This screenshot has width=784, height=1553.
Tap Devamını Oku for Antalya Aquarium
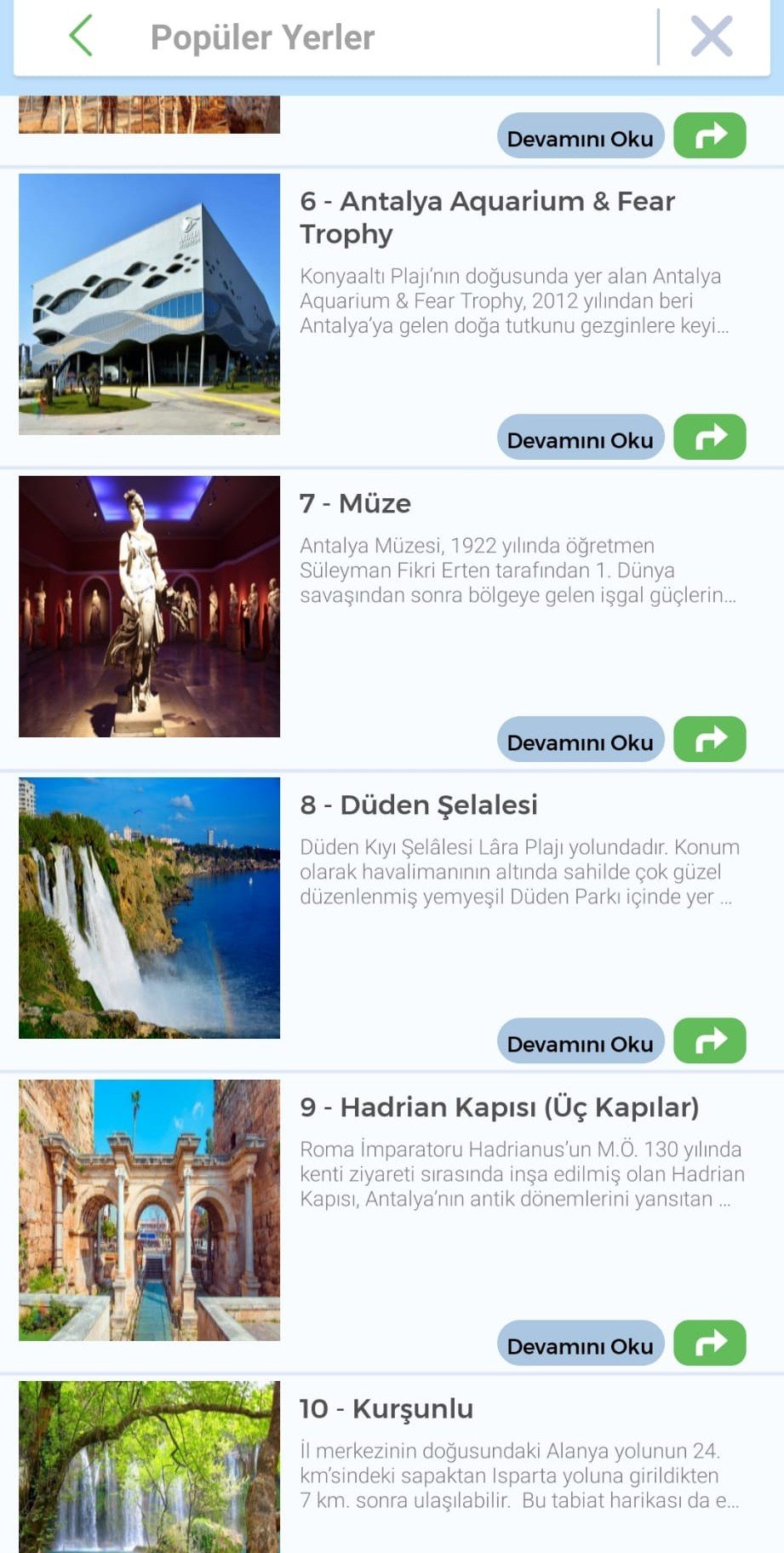[x=580, y=438]
